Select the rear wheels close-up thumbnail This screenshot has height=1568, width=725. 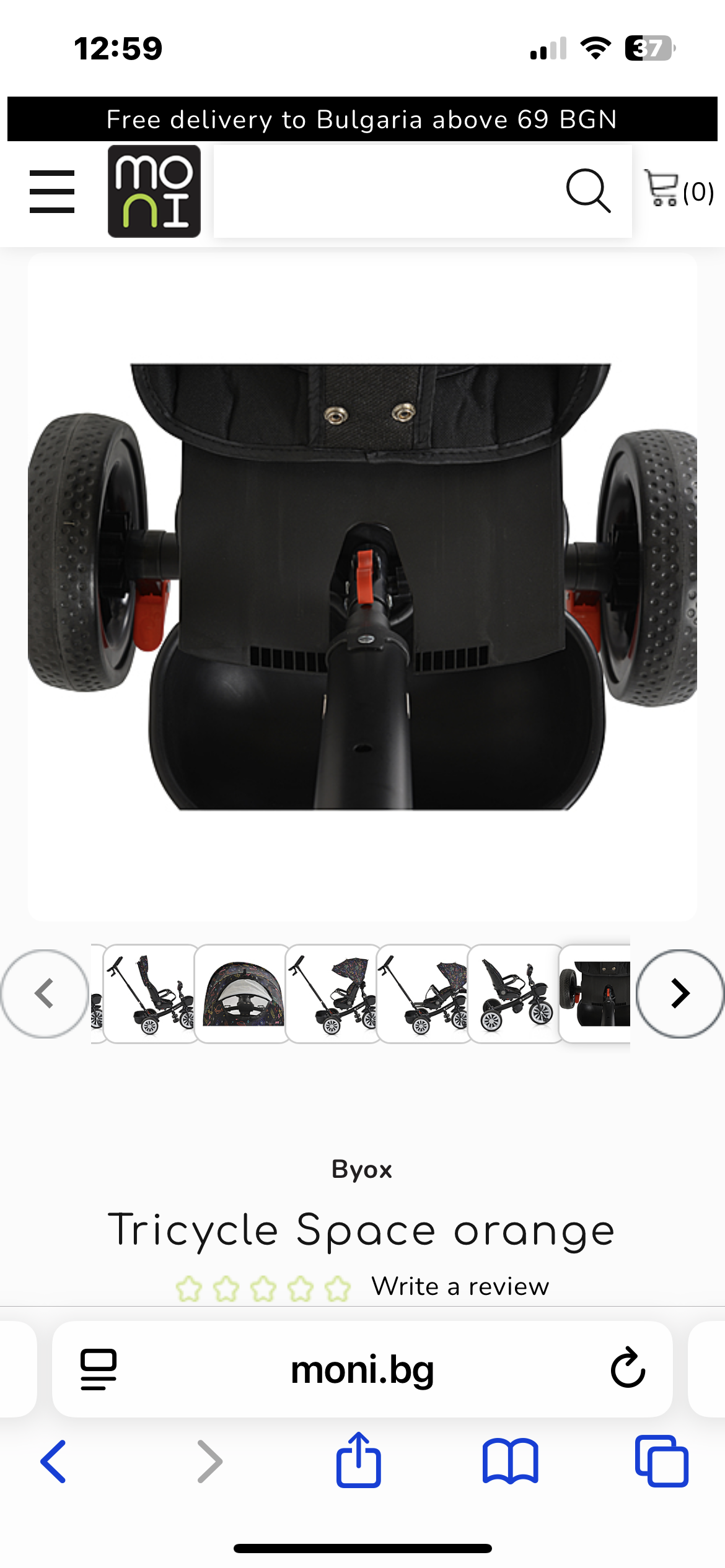[596, 993]
